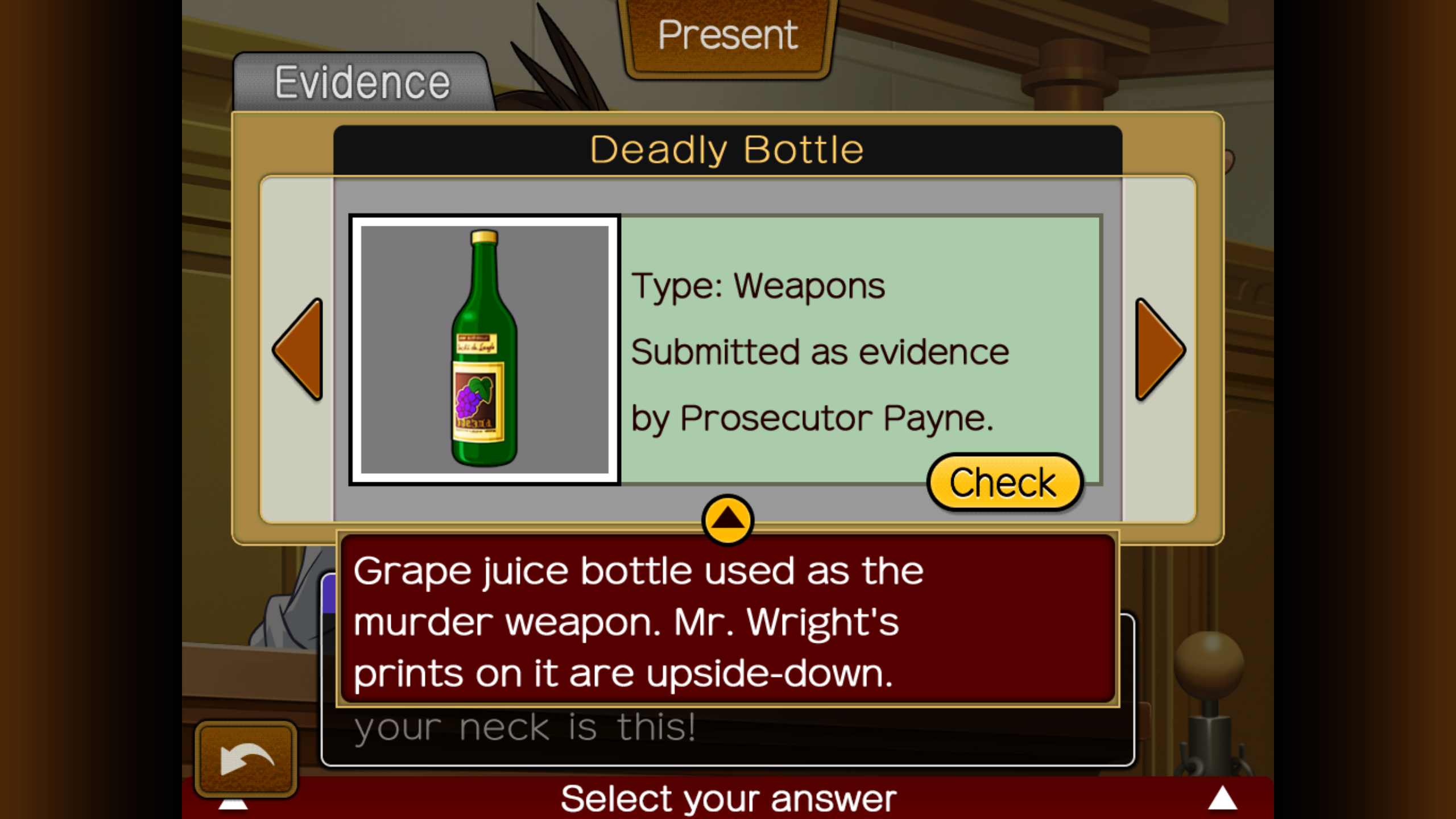Collapse the evidence description with the yellow arrow
The image size is (1456, 819).
pyautogui.click(x=727, y=519)
